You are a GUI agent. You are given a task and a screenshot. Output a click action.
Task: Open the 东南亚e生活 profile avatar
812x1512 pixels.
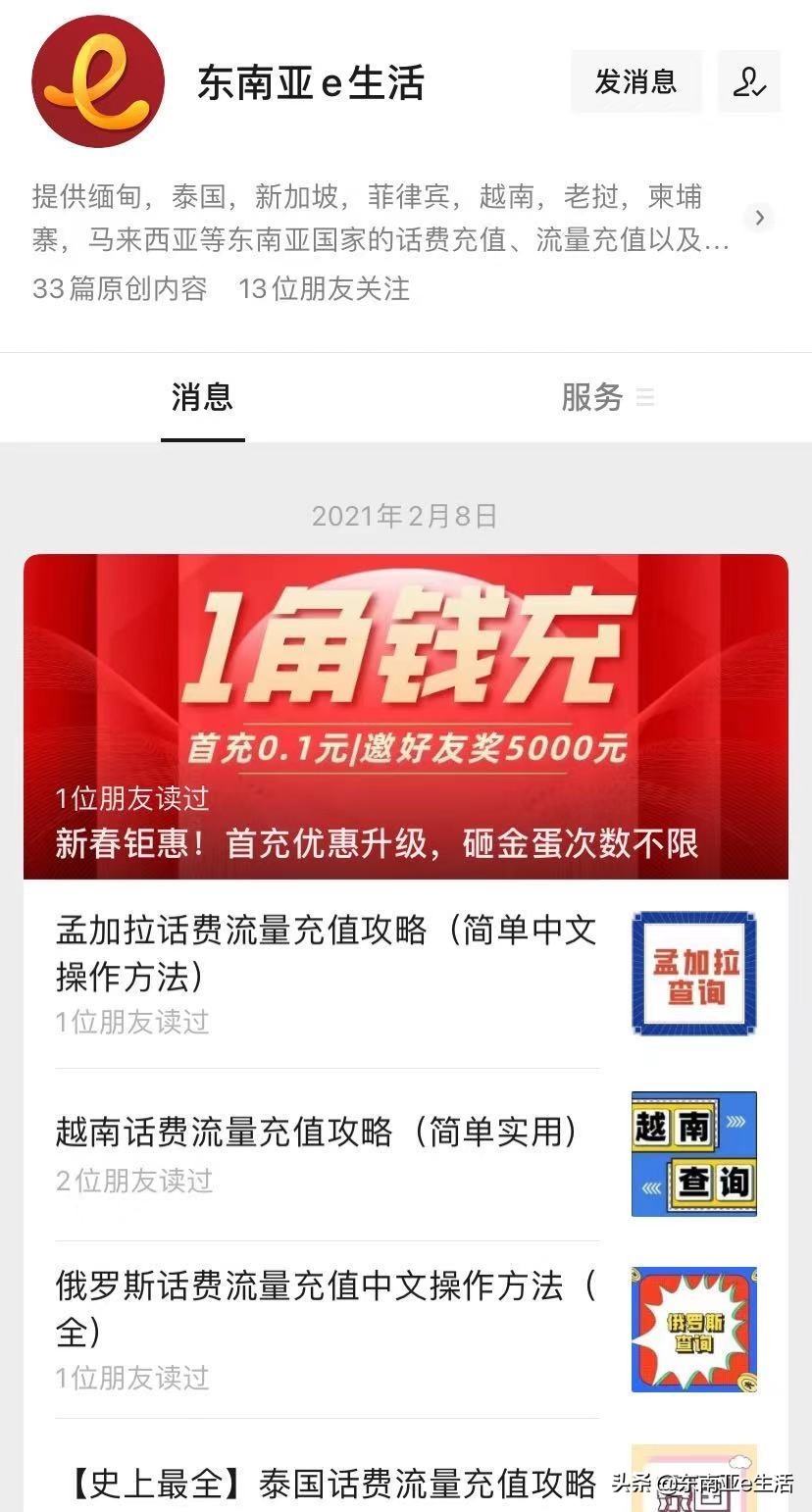pyautogui.click(x=97, y=81)
